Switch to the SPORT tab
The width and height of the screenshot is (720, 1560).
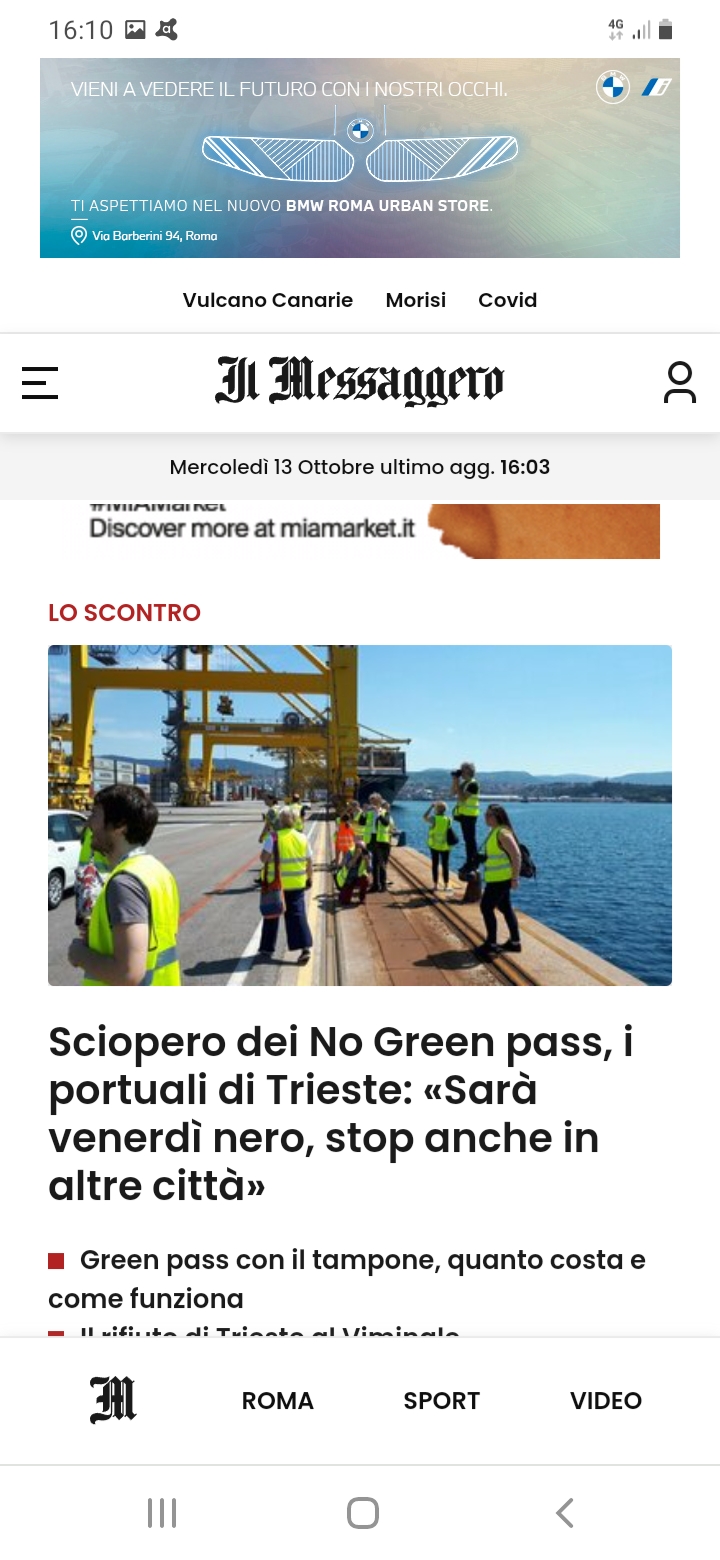click(441, 1401)
